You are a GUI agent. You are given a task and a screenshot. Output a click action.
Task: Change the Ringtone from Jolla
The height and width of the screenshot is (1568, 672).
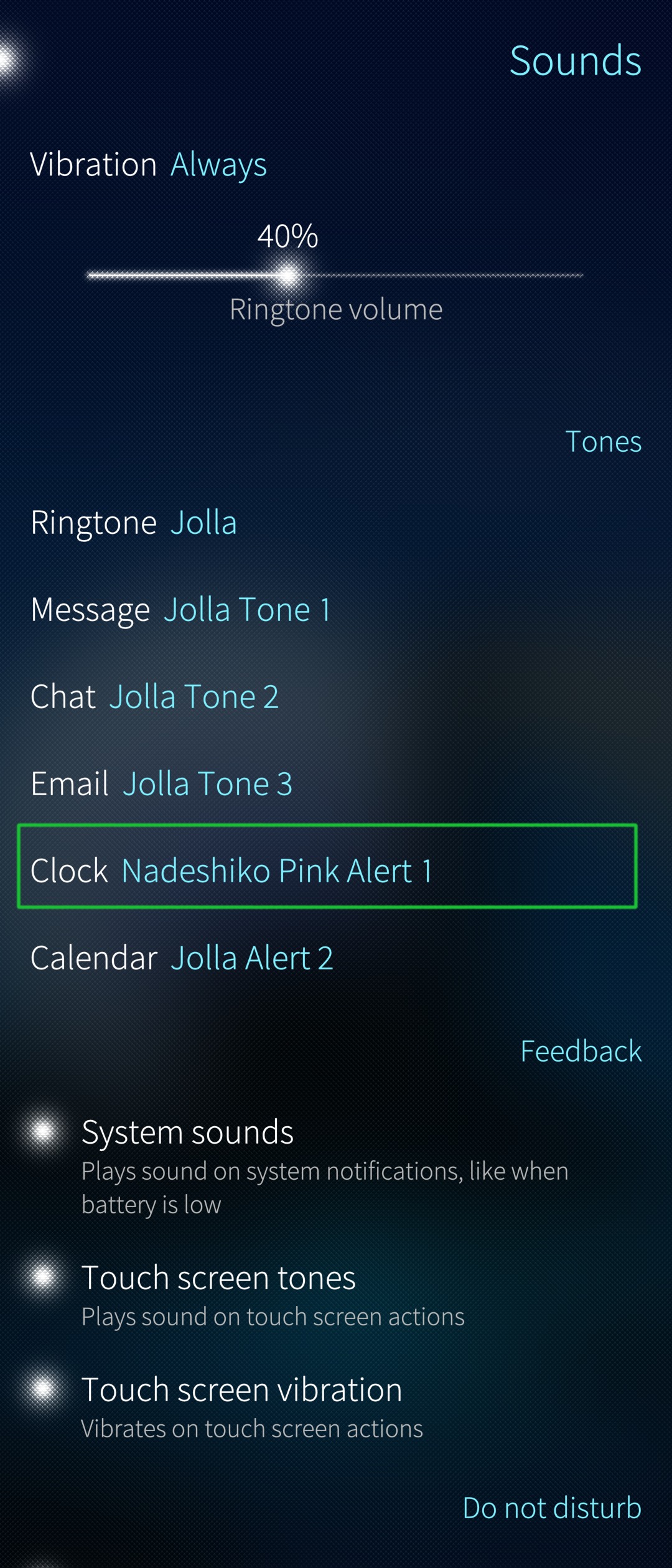[x=134, y=522]
